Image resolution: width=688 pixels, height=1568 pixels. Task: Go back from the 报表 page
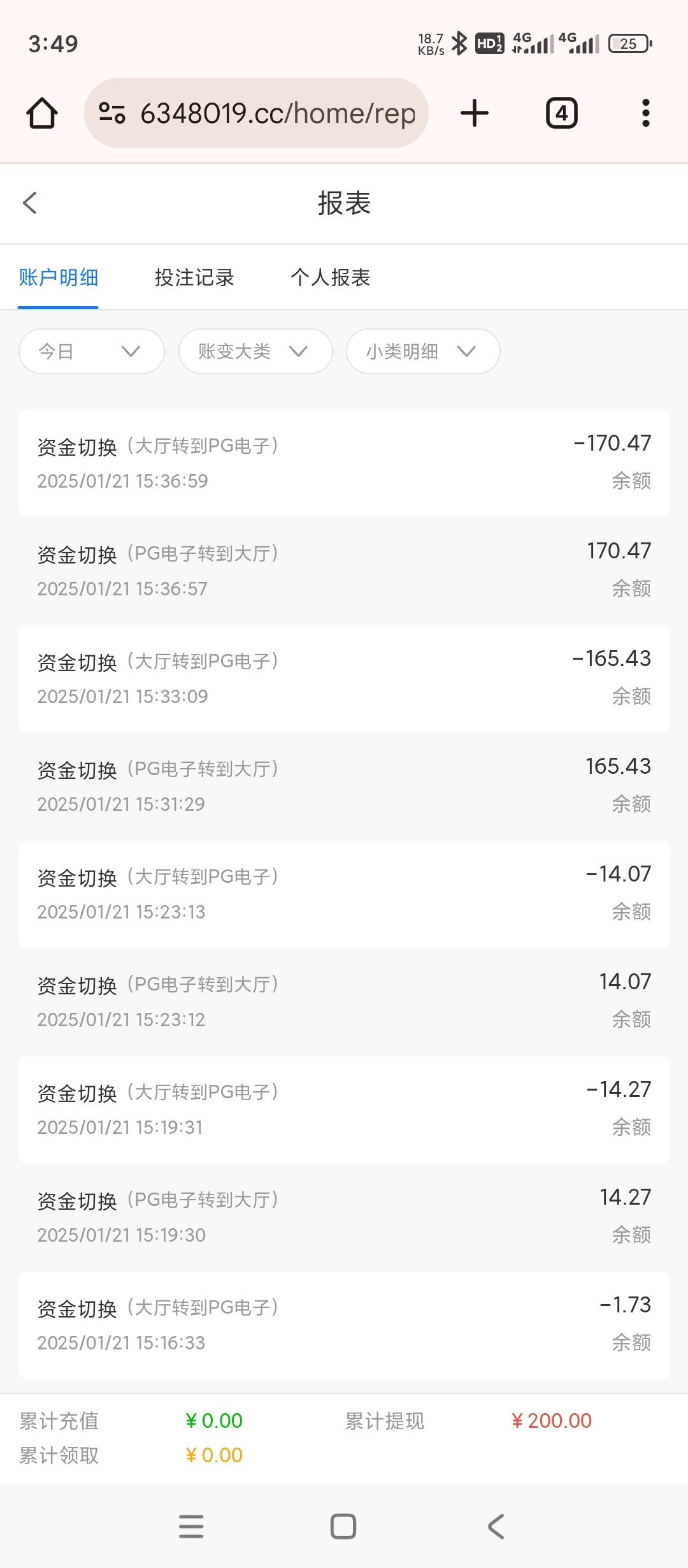[x=30, y=203]
